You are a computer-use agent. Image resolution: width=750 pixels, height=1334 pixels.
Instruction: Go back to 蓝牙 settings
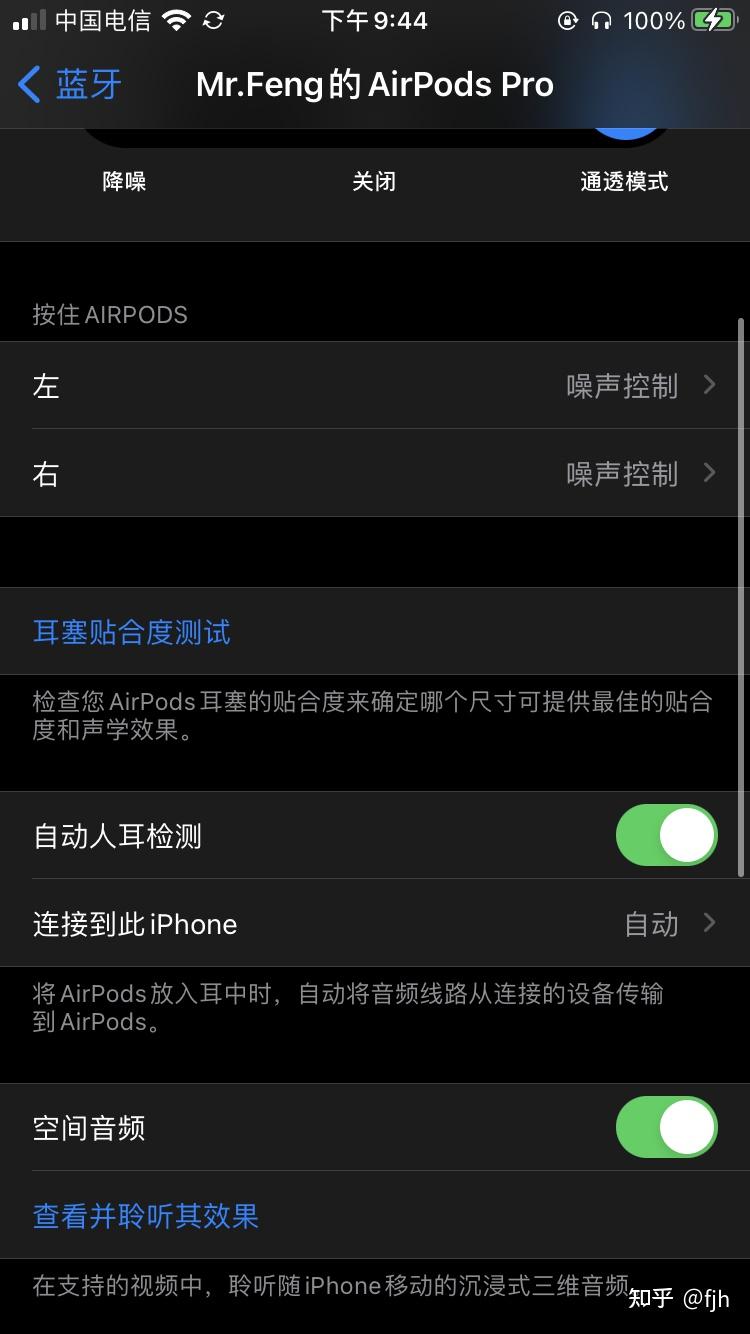pyautogui.click(x=70, y=85)
